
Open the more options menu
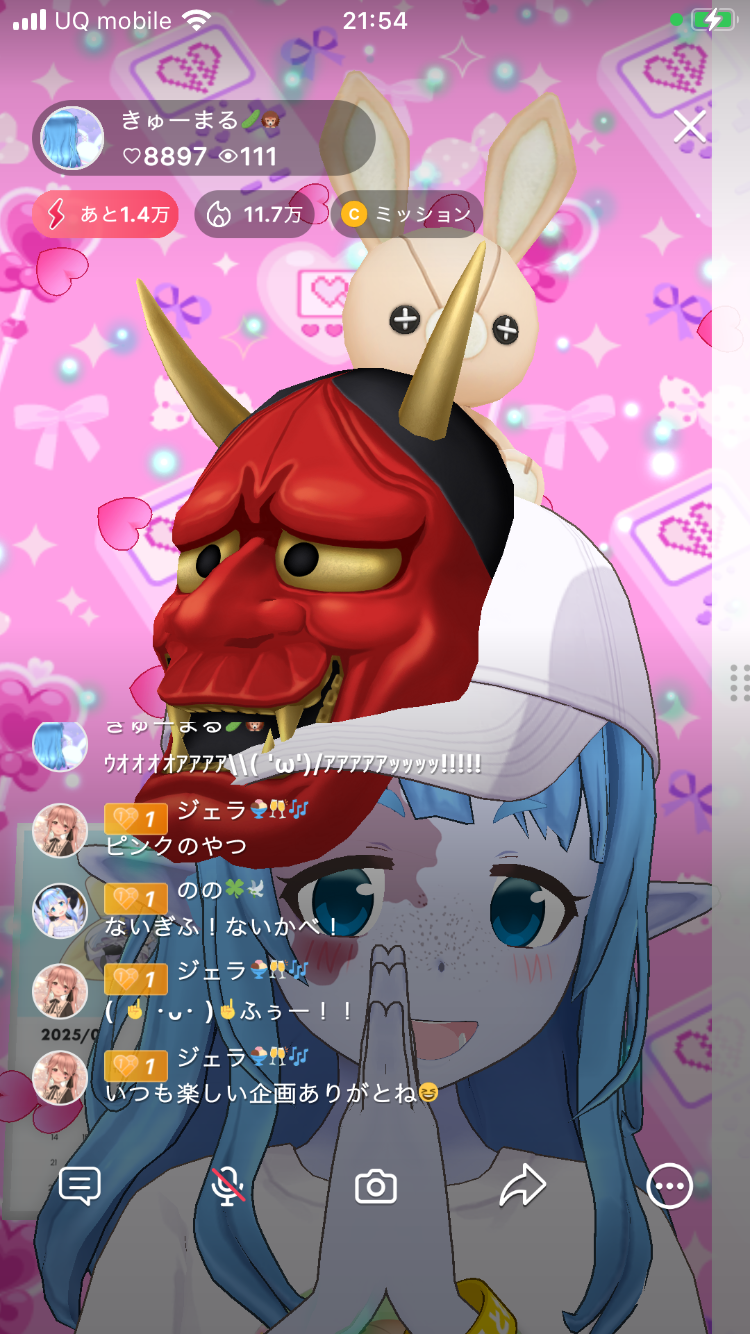669,1186
